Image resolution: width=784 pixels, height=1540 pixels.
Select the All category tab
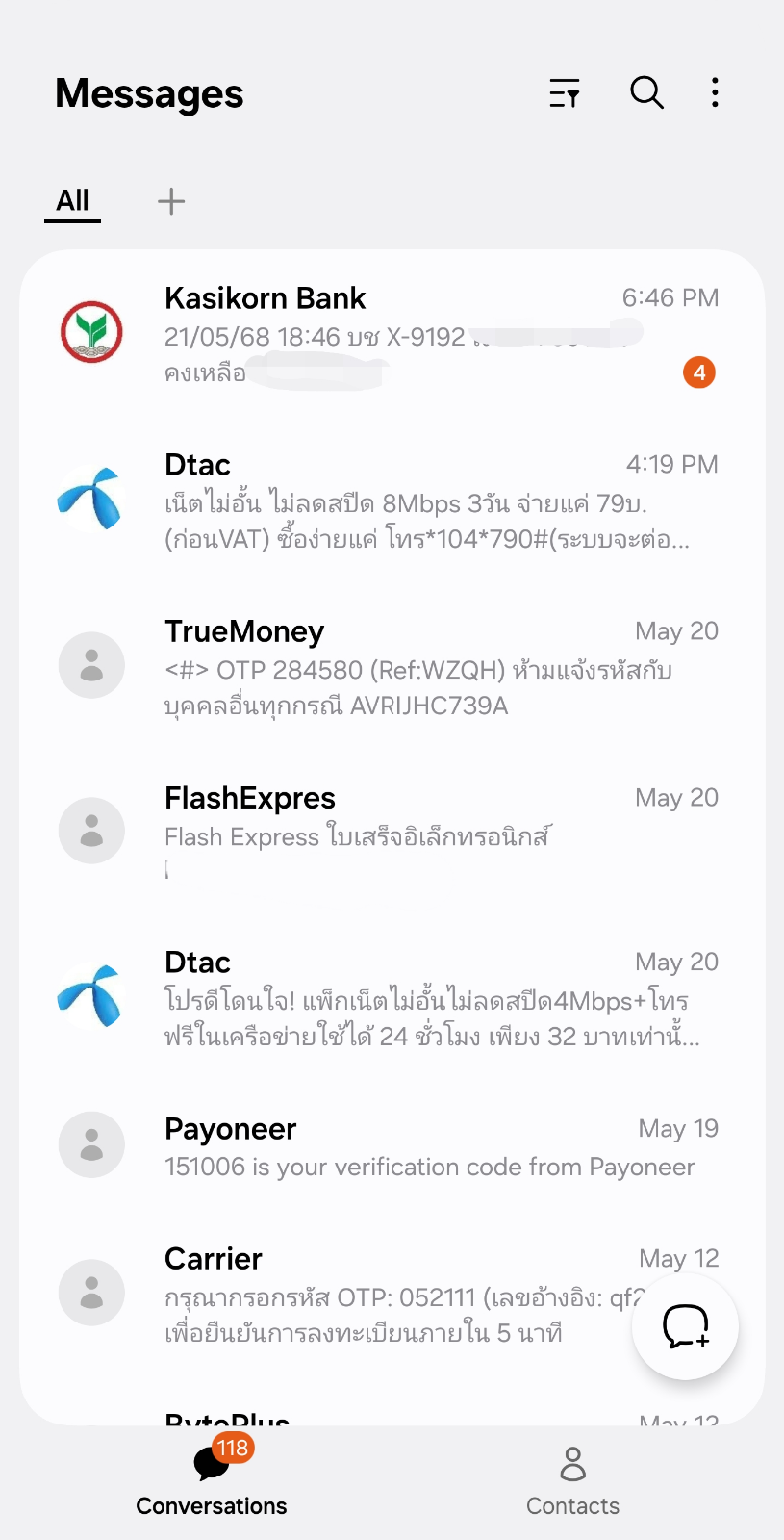(73, 201)
